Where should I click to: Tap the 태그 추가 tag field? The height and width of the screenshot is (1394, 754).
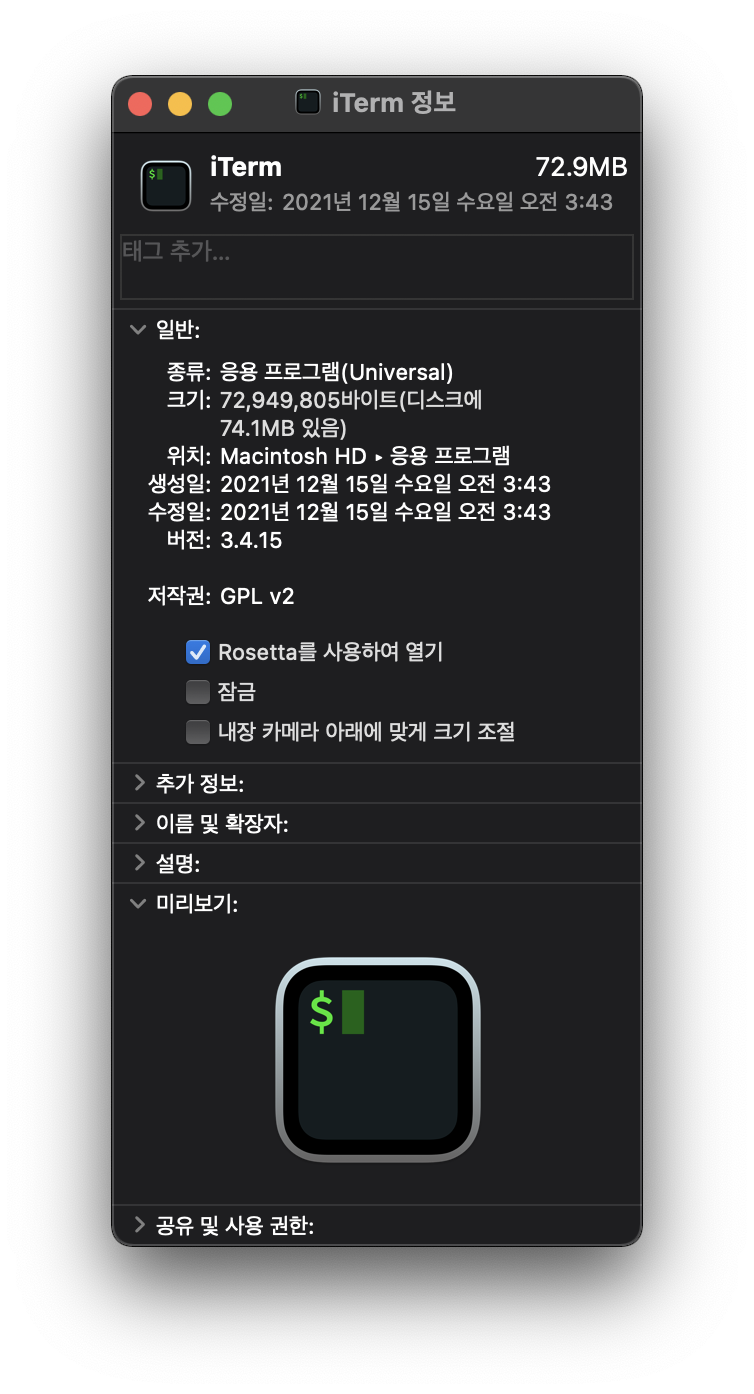pos(376,267)
